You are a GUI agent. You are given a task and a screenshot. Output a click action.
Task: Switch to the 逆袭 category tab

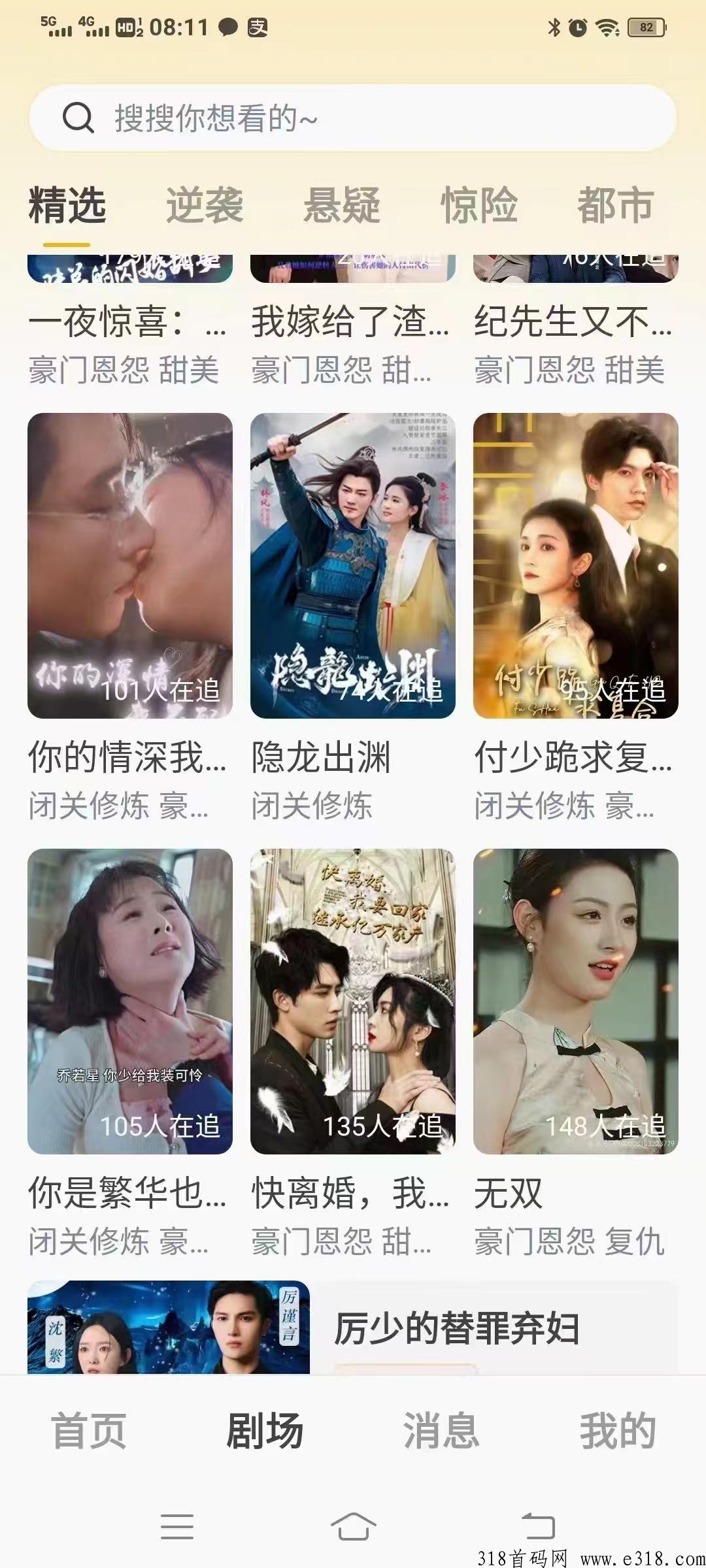pyautogui.click(x=205, y=204)
